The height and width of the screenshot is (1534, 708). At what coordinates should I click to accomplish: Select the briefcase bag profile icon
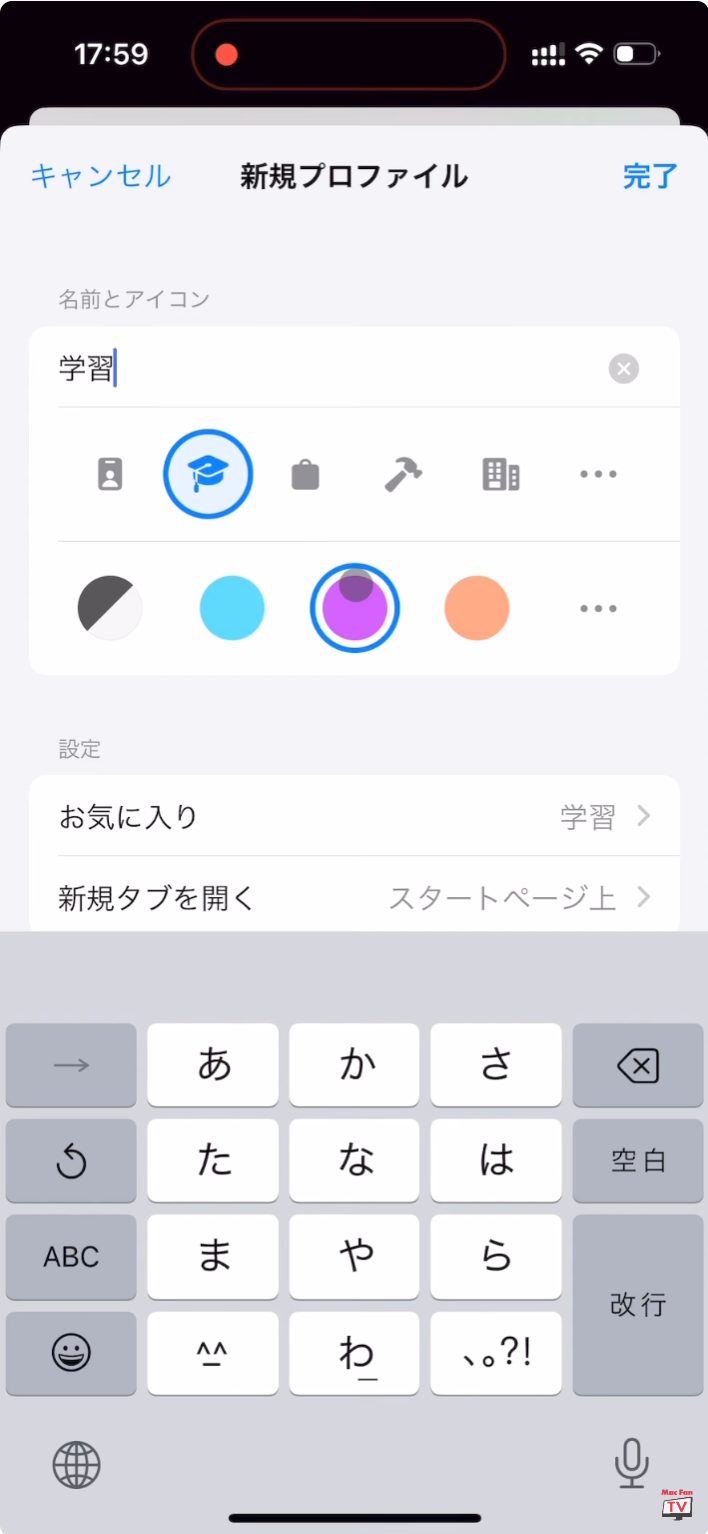coord(305,474)
